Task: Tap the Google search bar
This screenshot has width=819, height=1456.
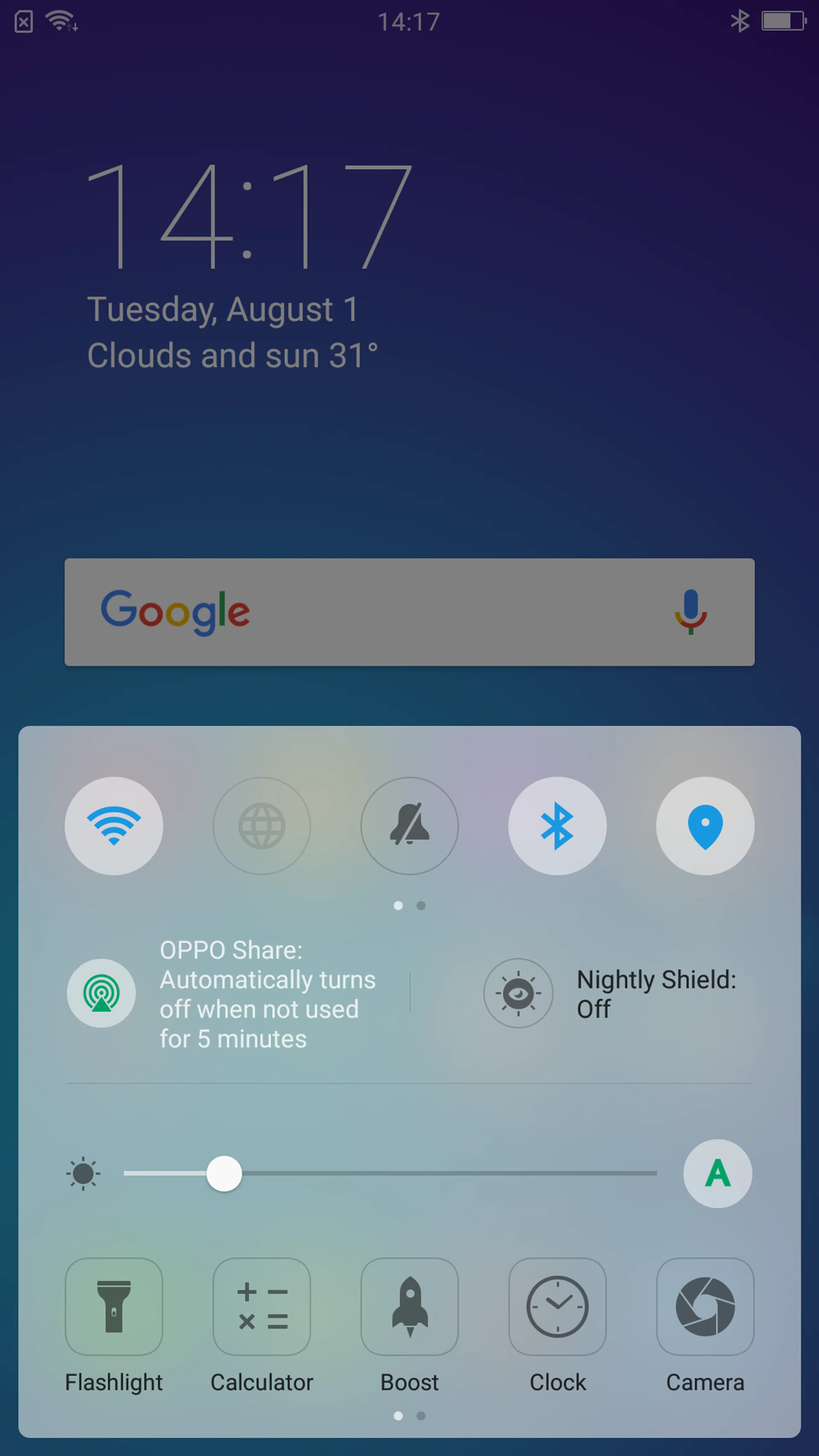Action: tap(396, 612)
